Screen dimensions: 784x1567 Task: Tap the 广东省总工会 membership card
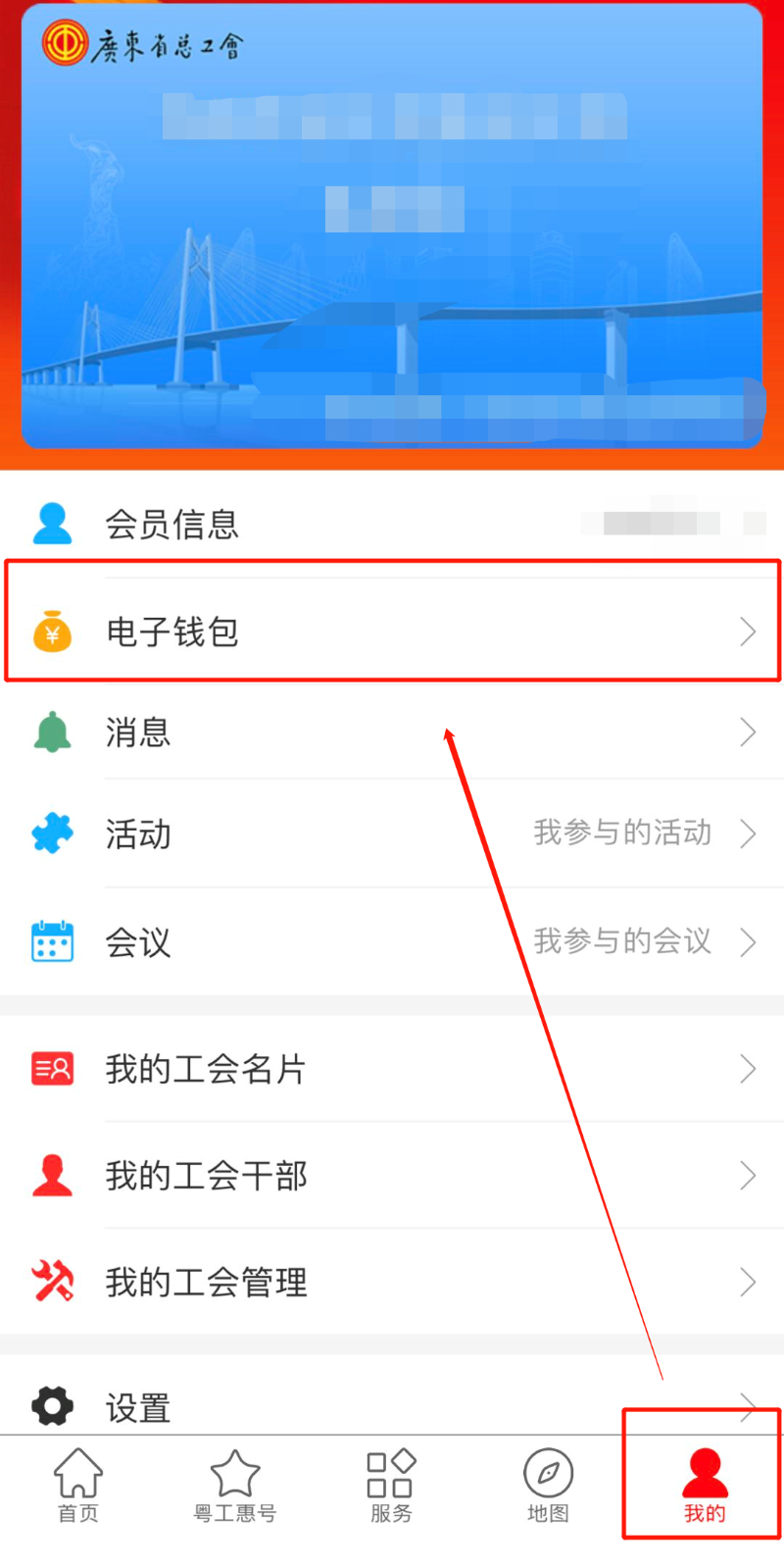[392, 227]
